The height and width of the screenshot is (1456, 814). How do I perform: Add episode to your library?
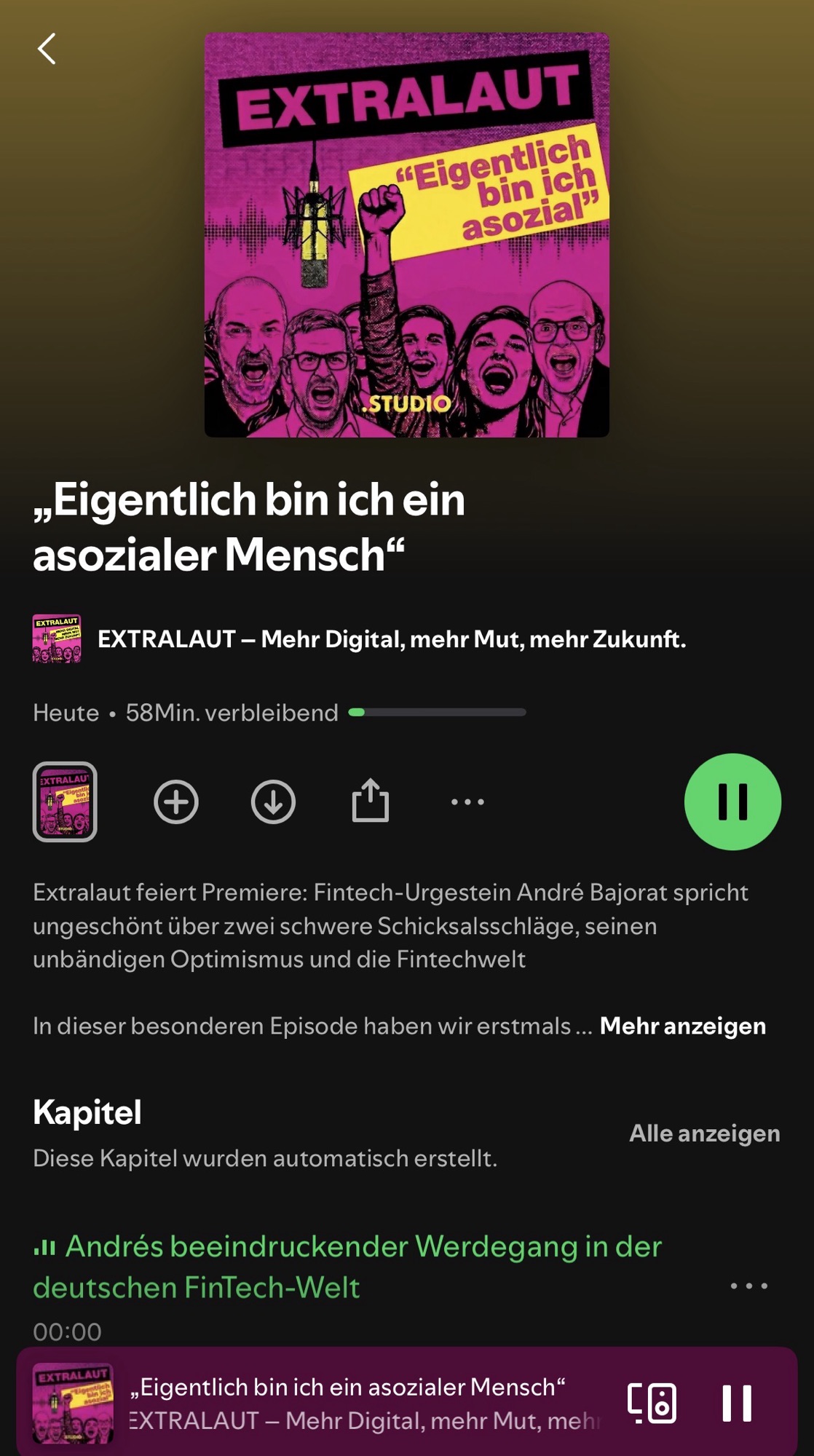tap(176, 801)
